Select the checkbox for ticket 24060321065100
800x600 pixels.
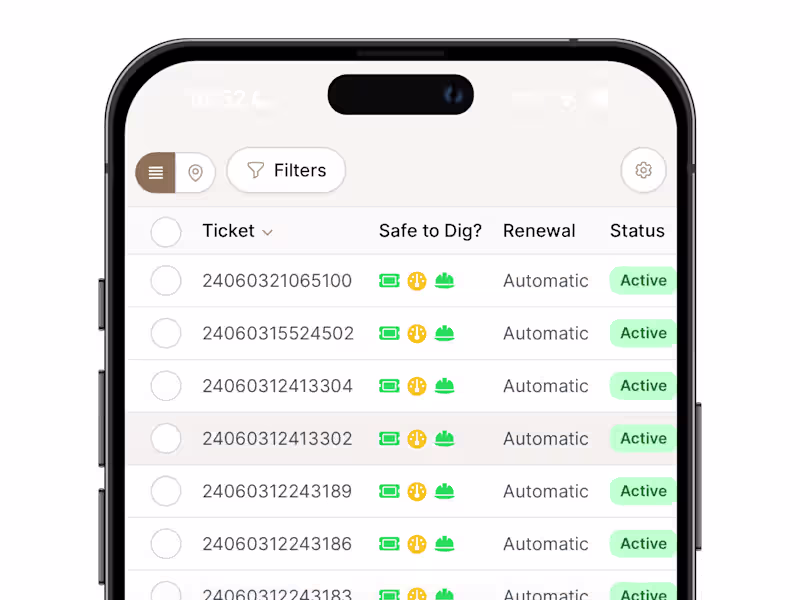pyautogui.click(x=166, y=281)
